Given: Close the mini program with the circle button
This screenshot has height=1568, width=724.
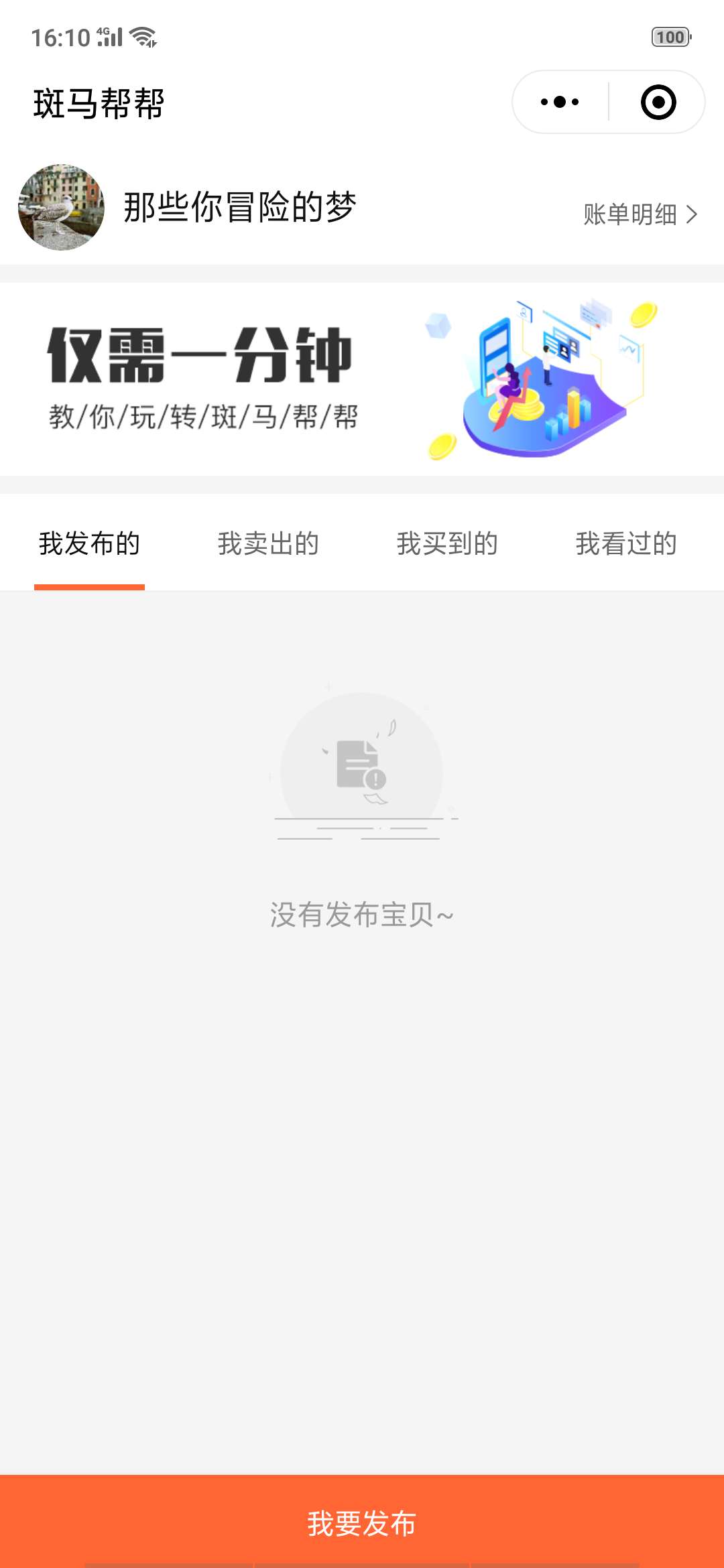Looking at the screenshot, I should [658, 102].
